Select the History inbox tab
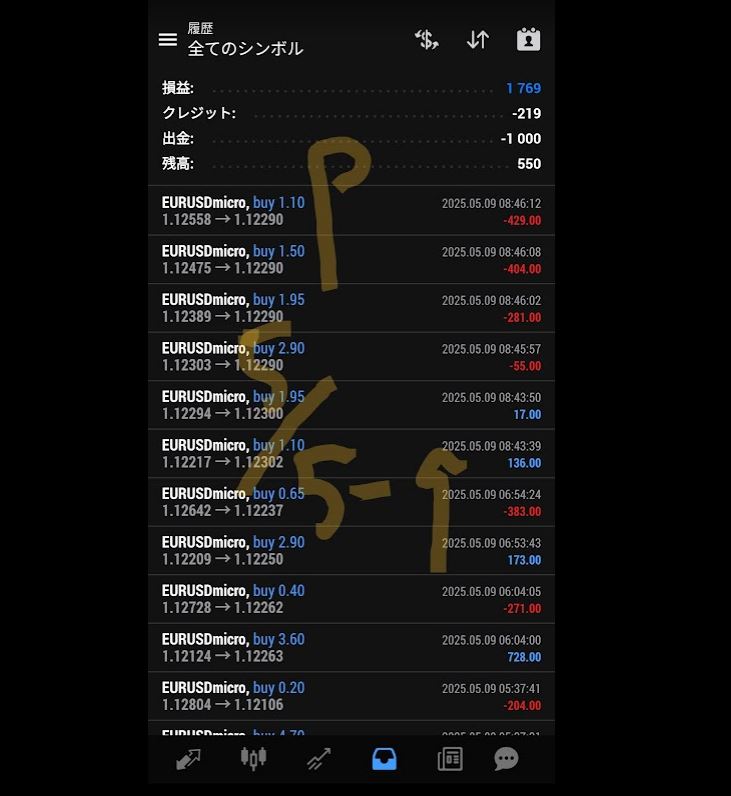The image size is (731, 796). (384, 760)
